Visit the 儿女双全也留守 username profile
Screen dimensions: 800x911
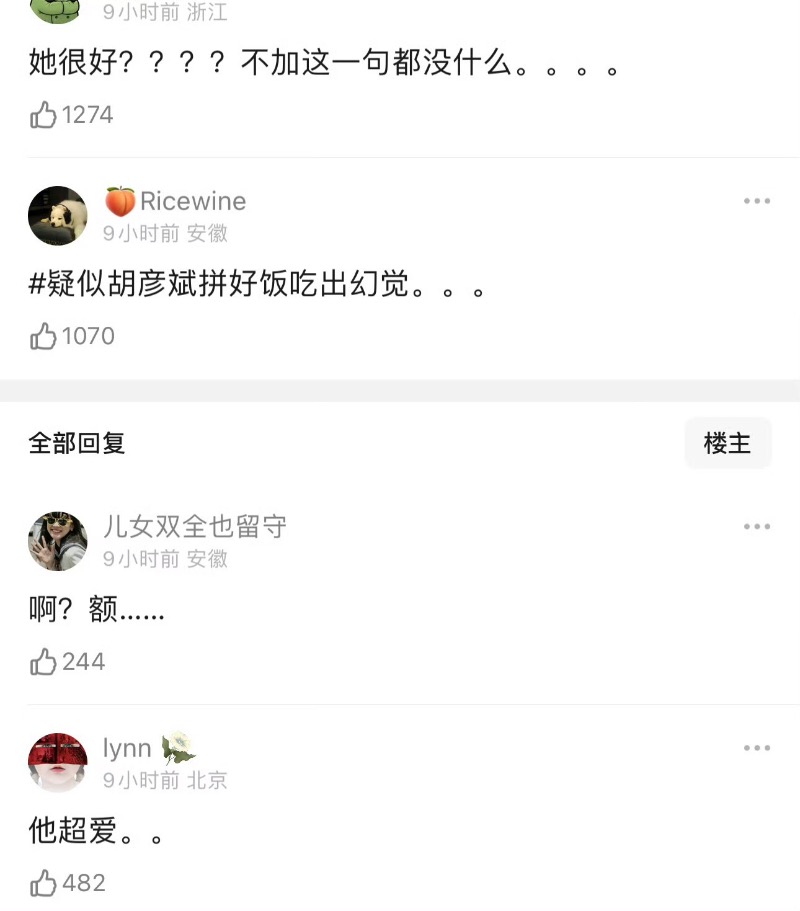click(195, 527)
